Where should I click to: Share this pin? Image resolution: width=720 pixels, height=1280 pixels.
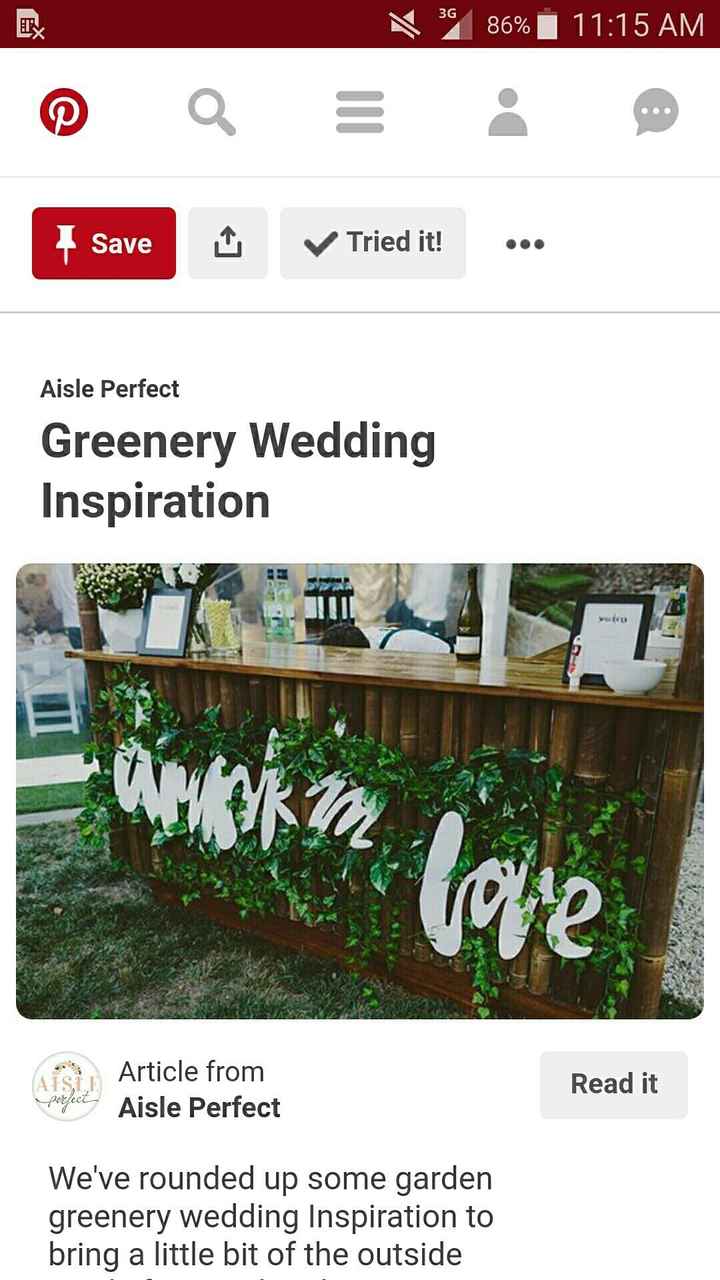click(x=228, y=243)
